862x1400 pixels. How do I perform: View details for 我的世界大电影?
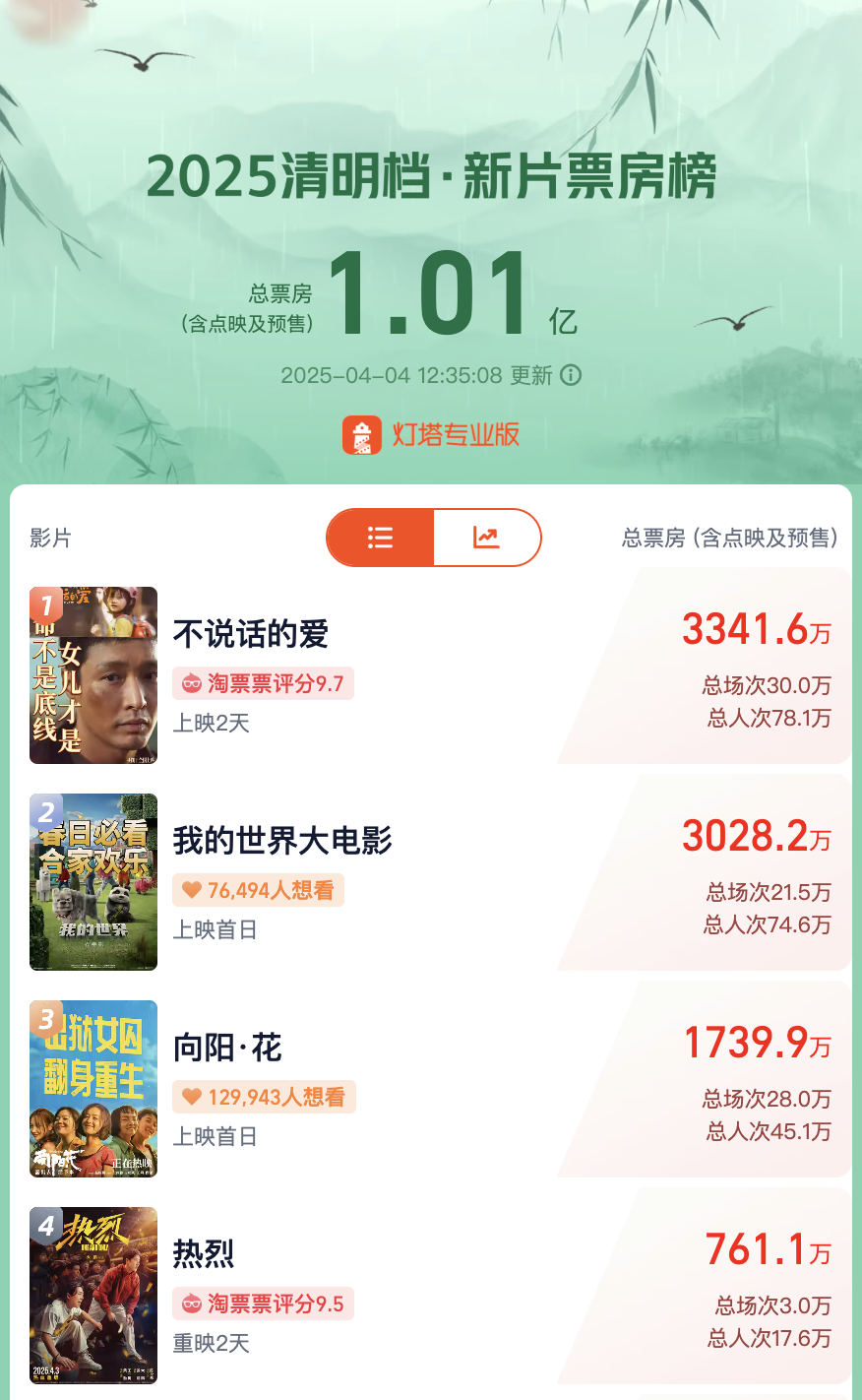tap(282, 841)
